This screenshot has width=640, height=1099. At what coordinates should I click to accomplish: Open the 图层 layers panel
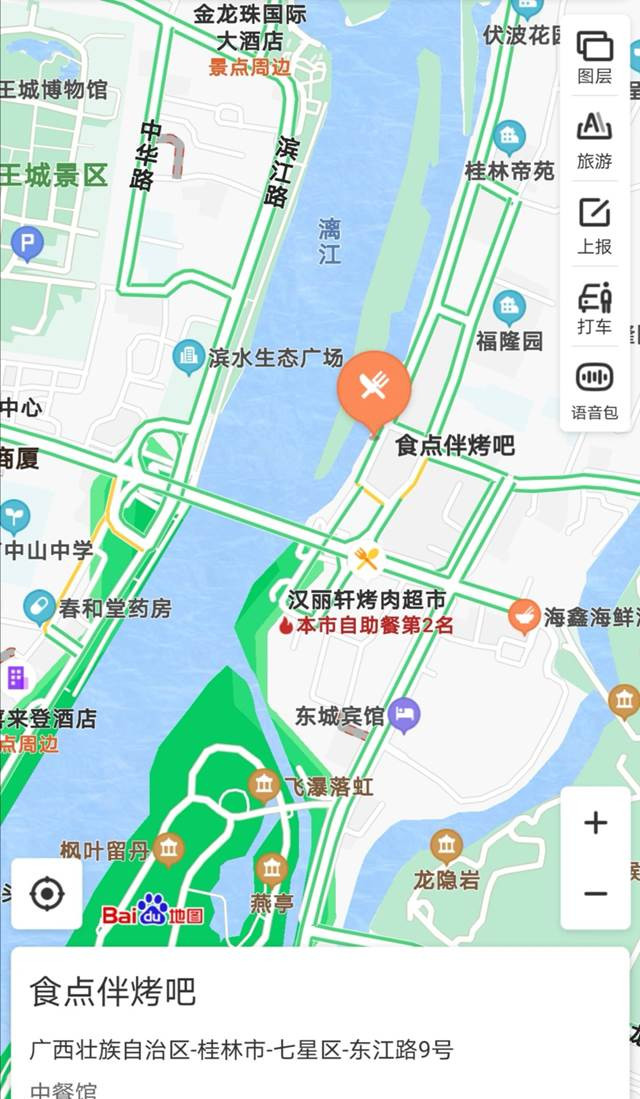coord(594,57)
